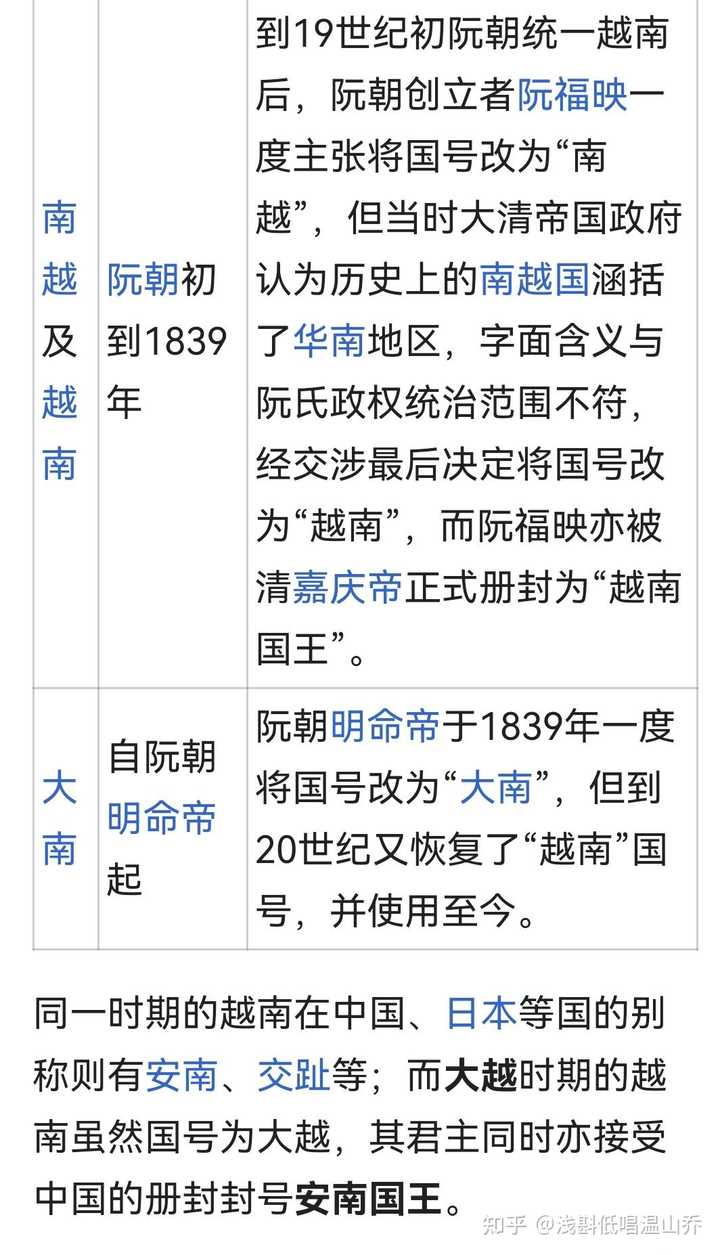
Task: Open the 阮福映 link
Action: click(x=572, y=95)
